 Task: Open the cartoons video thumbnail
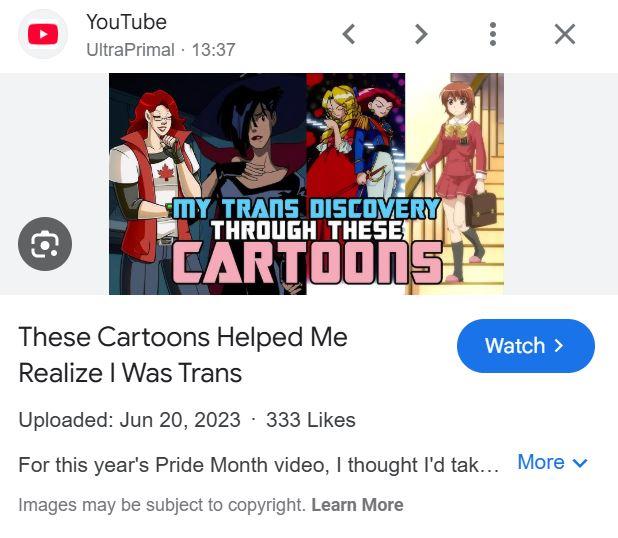click(x=306, y=184)
